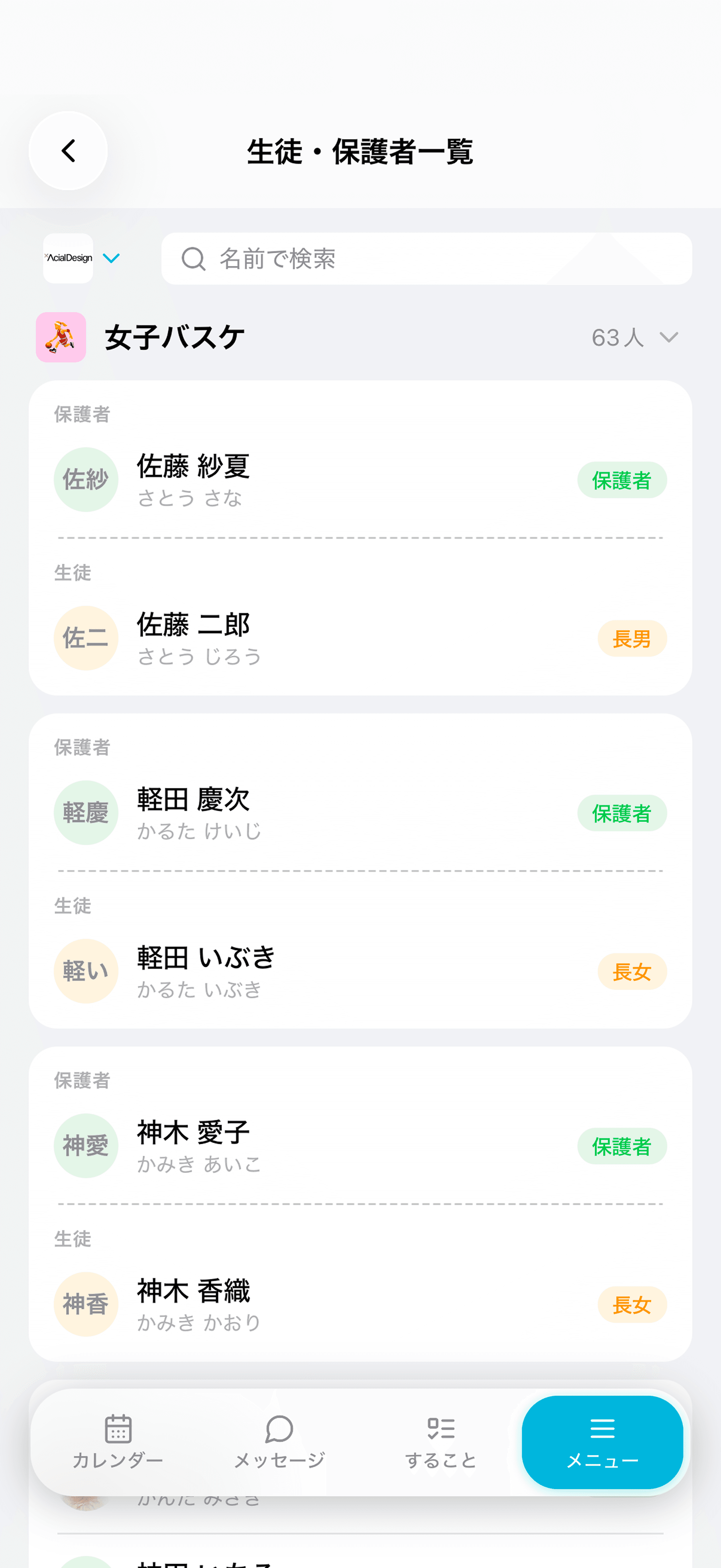
Task: Click the AcialDesign organization logo
Action: pos(67,258)
